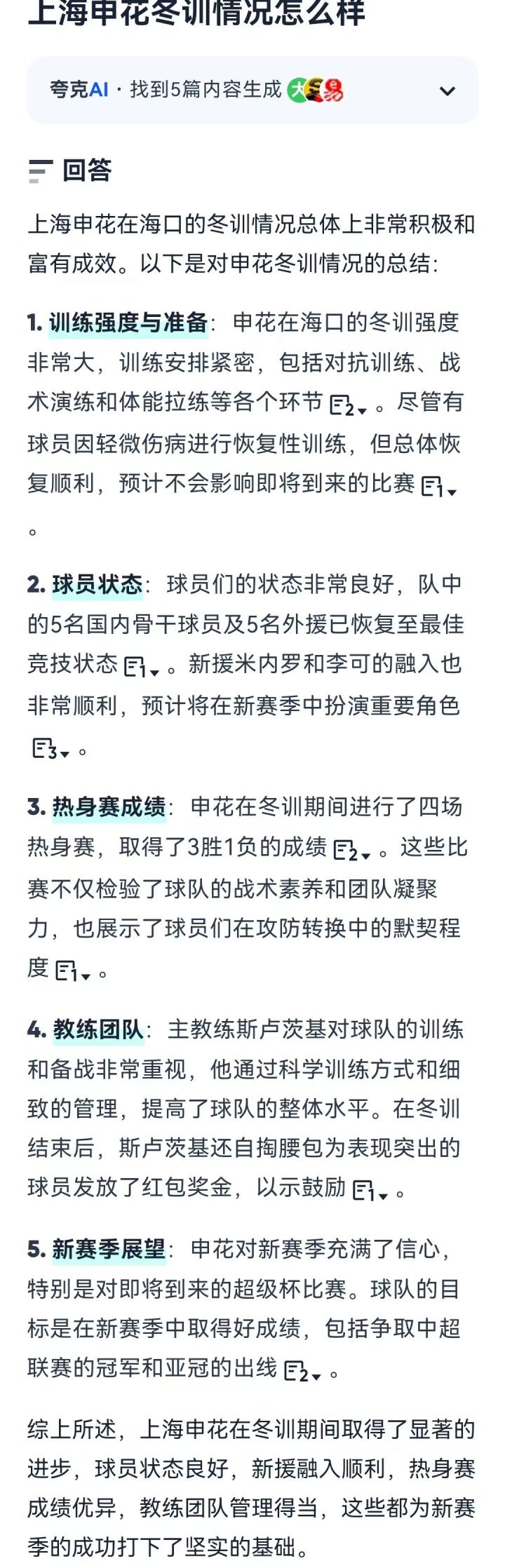
Task: Open citation 2 after 亚冠的出线
Action: pyautogui.click(x=302, y=1371)
